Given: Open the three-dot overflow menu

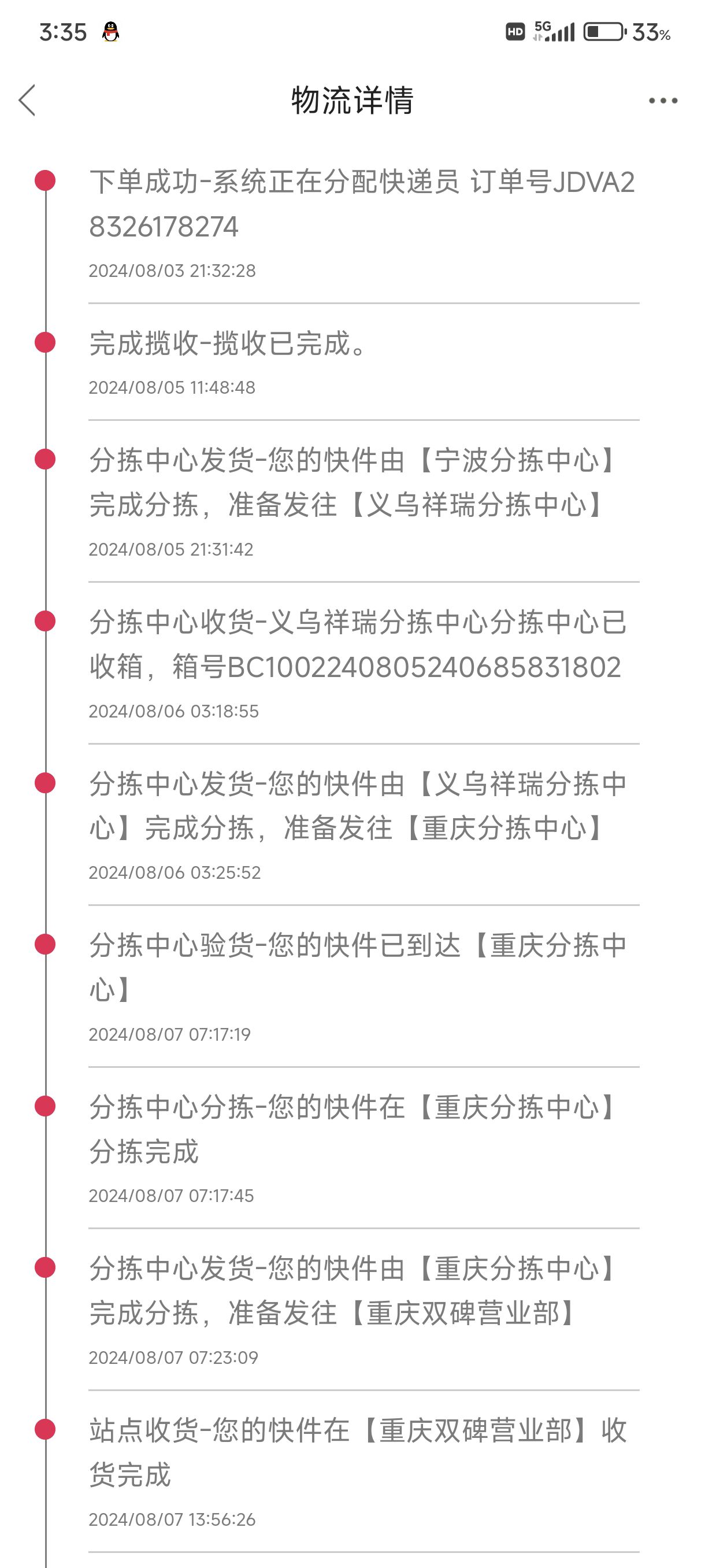Looking at the screenshot, I should (663, 101).
